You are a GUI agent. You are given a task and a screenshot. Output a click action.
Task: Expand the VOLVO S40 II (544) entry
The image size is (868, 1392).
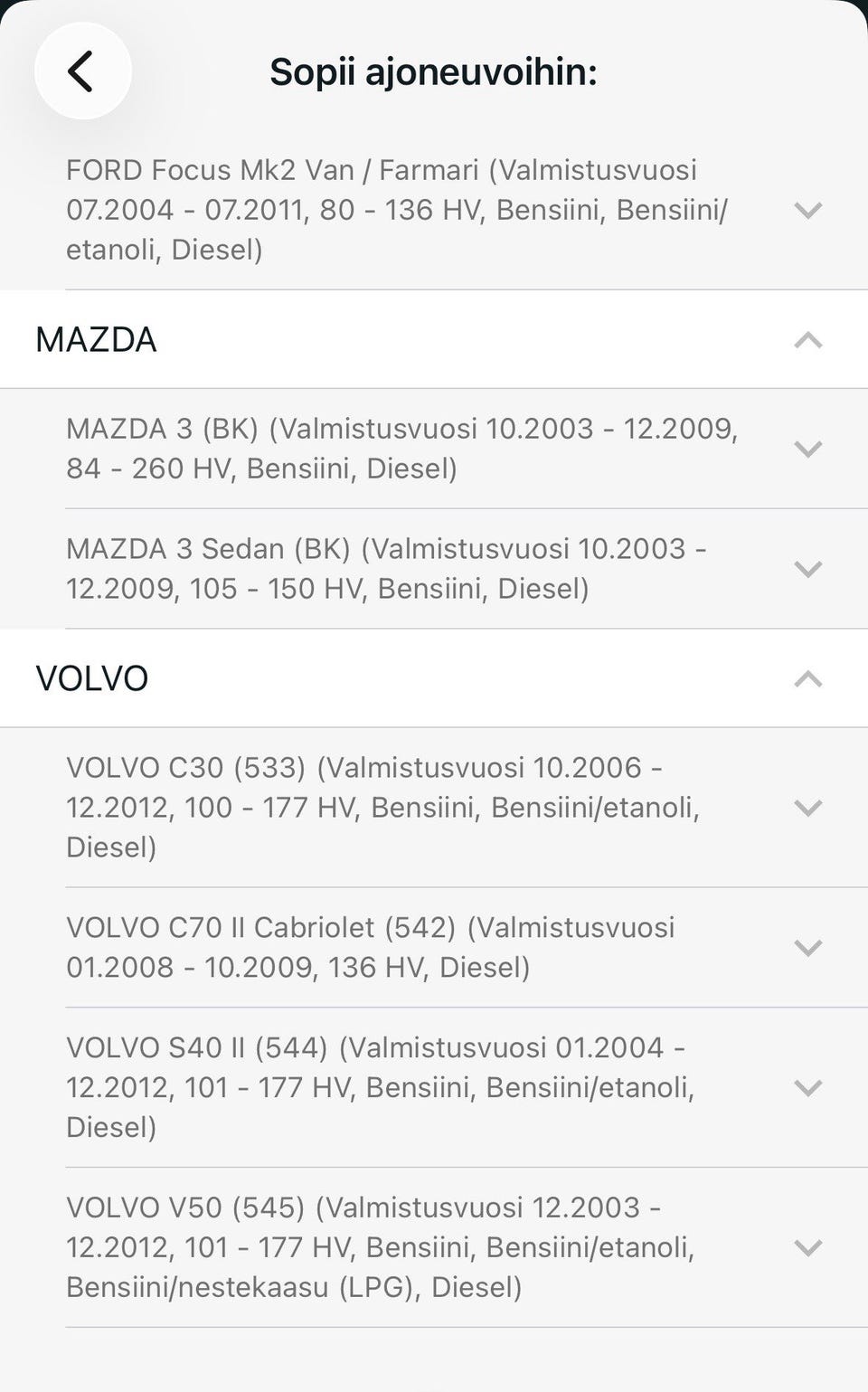tap(434, 1087)
